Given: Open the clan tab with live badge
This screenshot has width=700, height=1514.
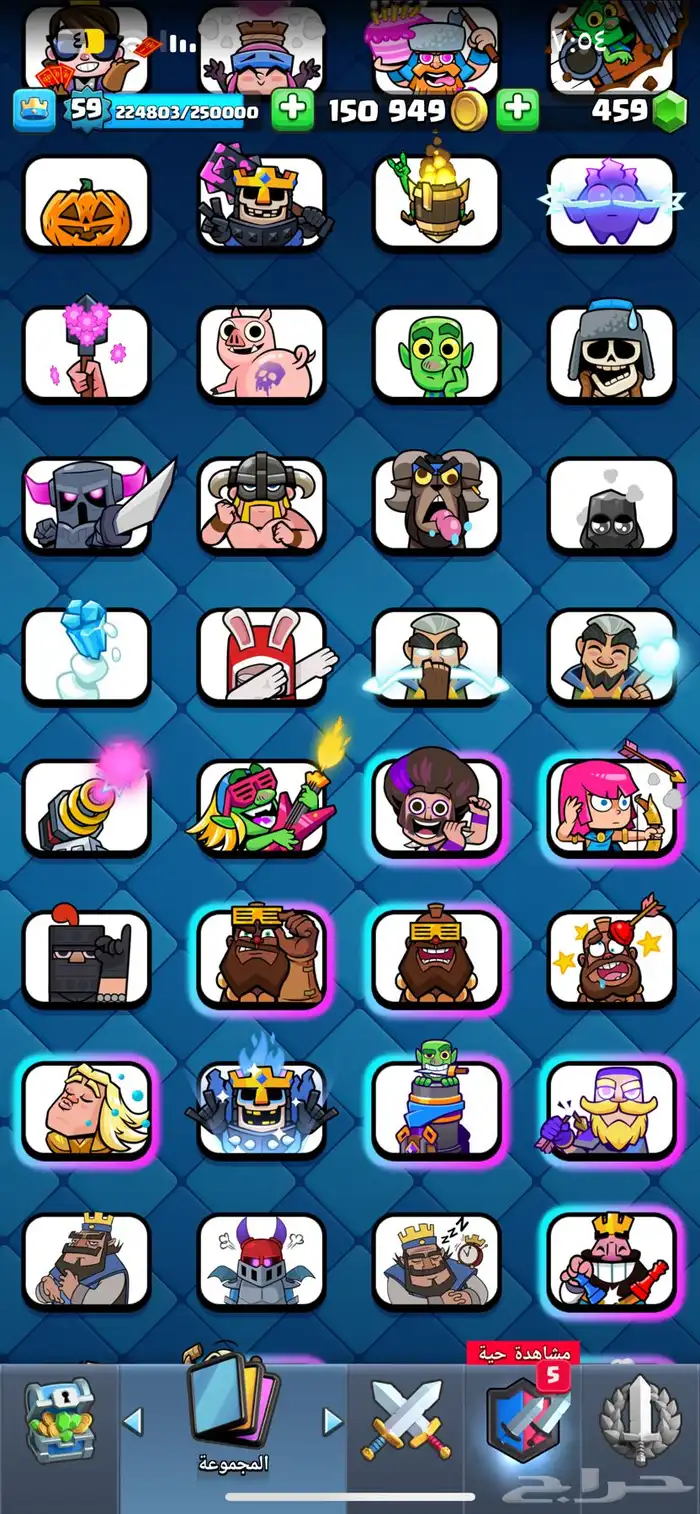Looking at the screenshot, I should 525,1420.
